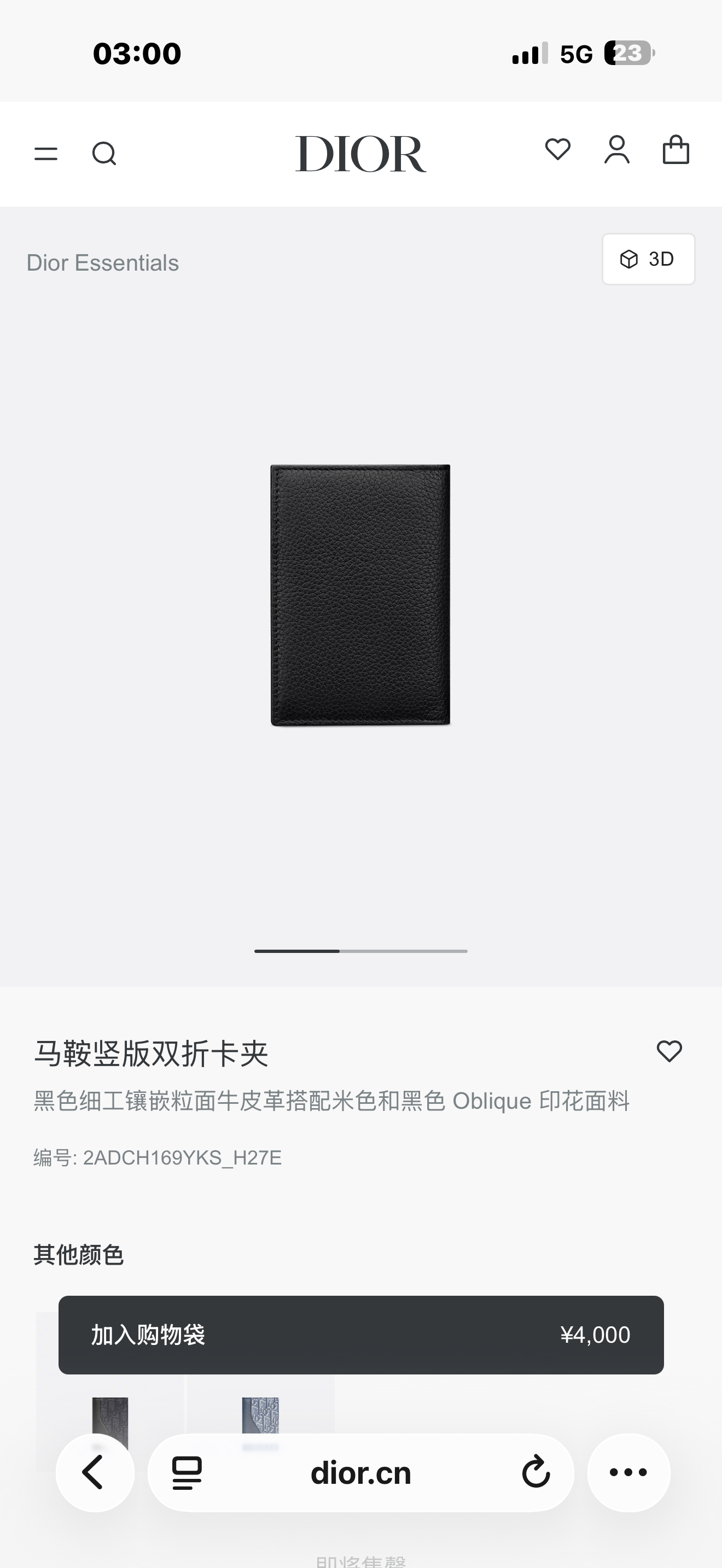
Task: Open the browser page menu icon
Action: click(x=187, y=1473)
